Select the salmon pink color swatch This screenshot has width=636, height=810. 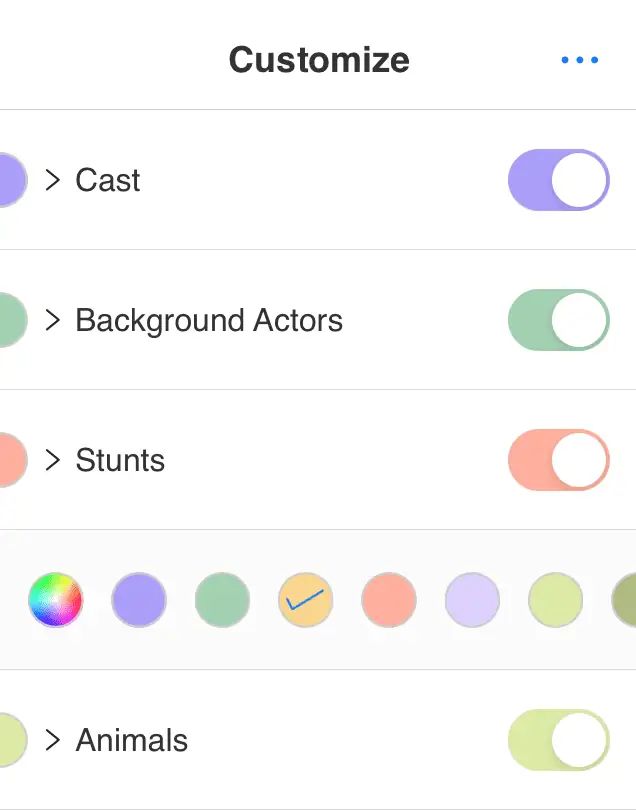(x=389, y=600)
